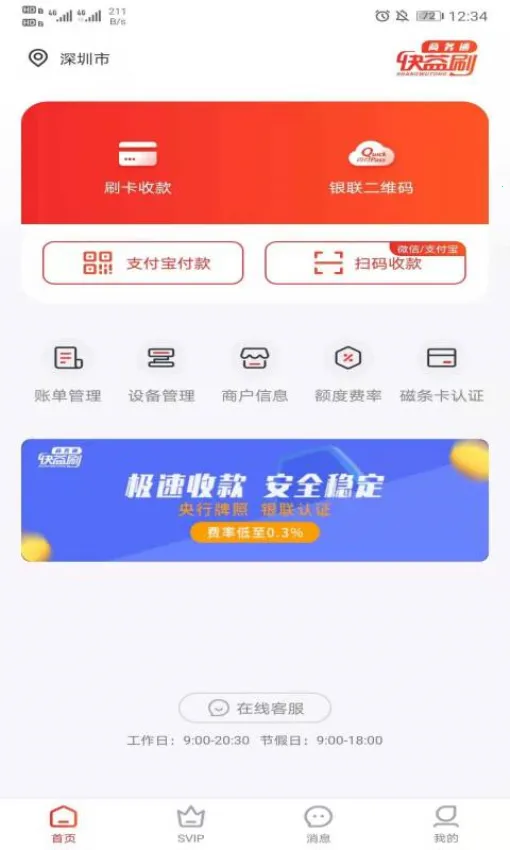Switch to the 消息 messages tab
510x850 pixels.
pyautogui.click(x=318, y=824)
